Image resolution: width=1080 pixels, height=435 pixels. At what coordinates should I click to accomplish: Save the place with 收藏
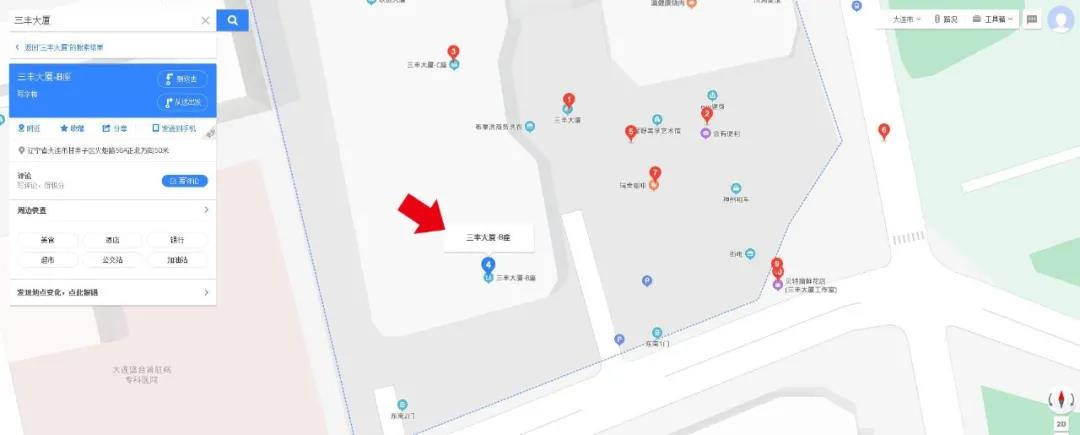pos(72,128)
